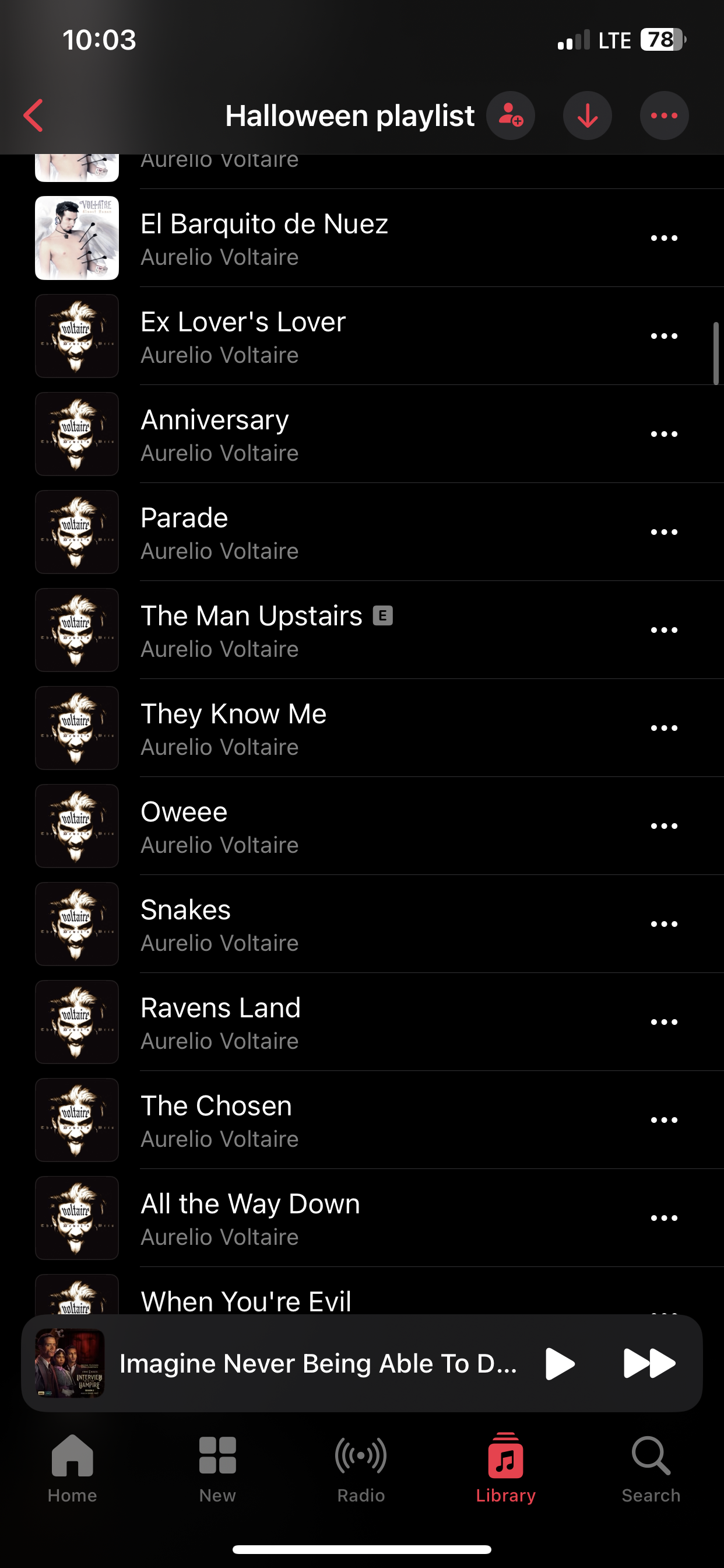The width and height of the screenshot is (724, 1568).
Task: Skip to next track in mini player
Action: [x=649, y=1363]
